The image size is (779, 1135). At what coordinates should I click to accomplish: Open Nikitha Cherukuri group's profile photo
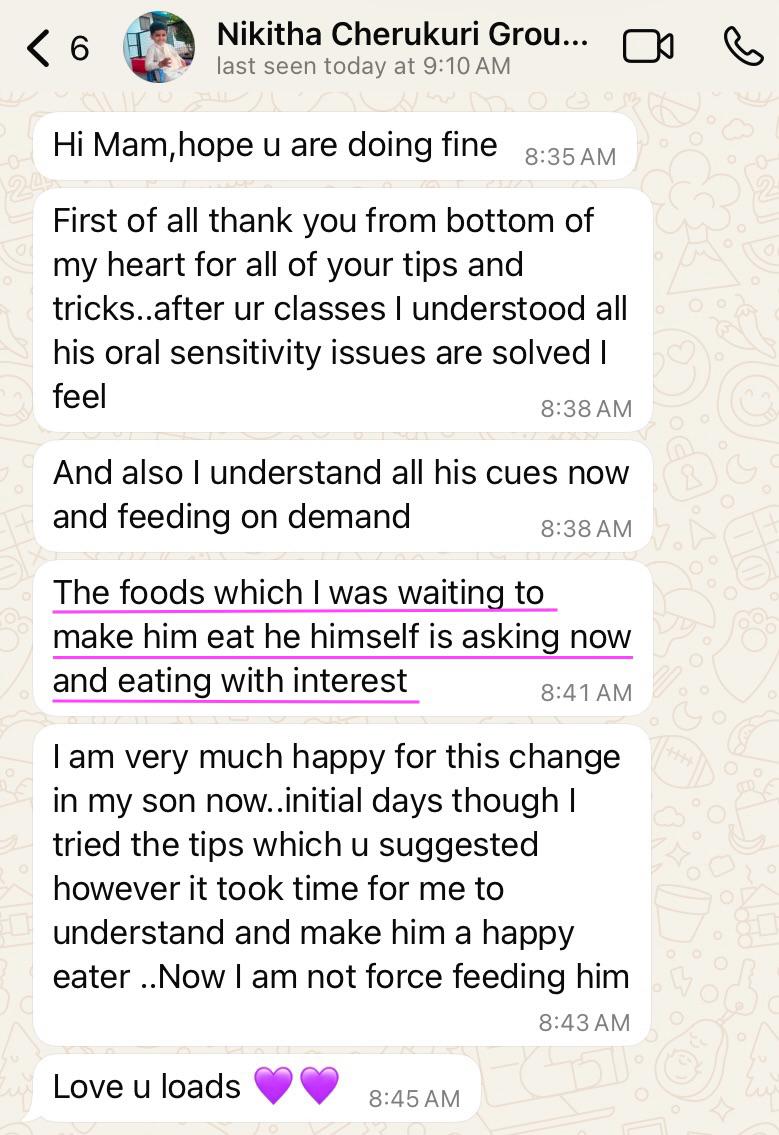pos(159,47)
